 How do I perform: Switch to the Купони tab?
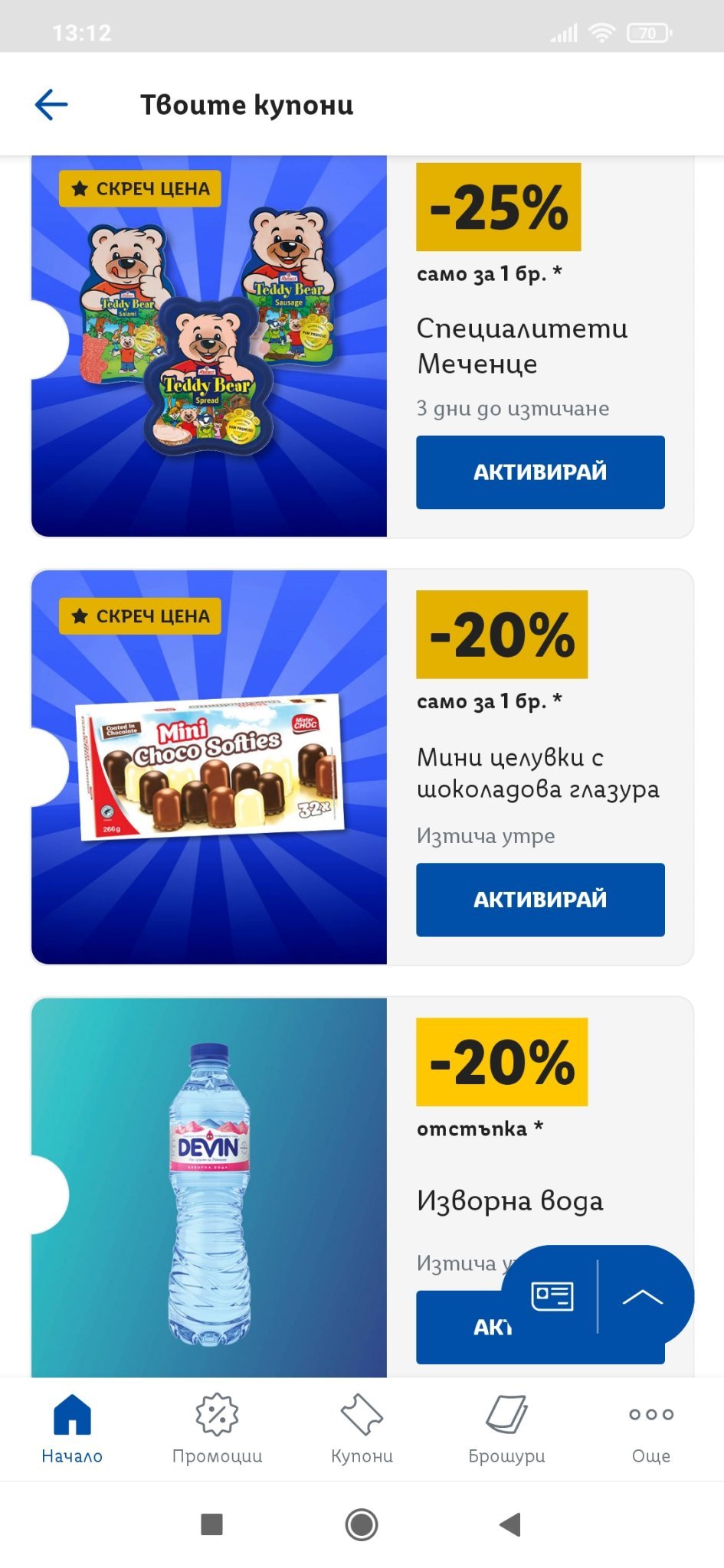(x=362, y=1428)
